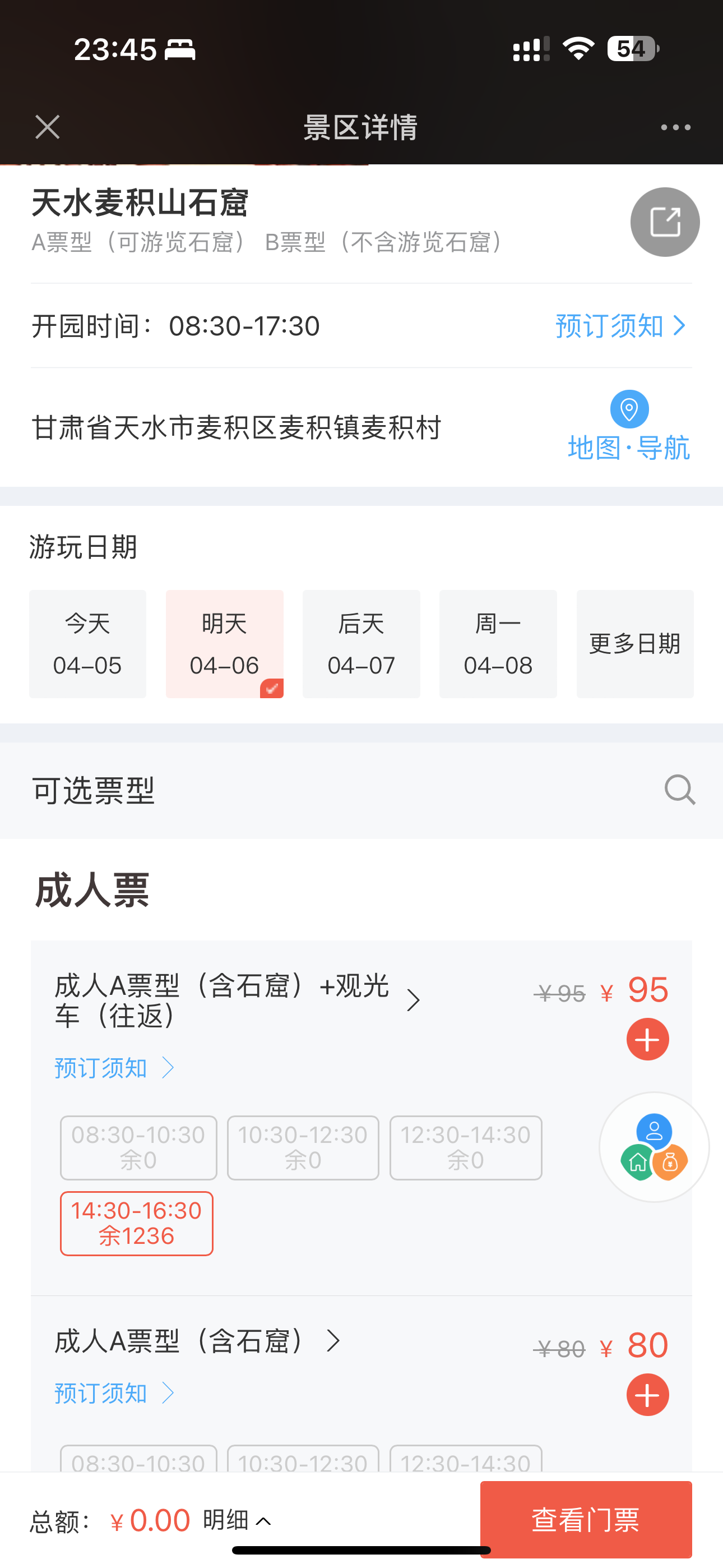Add one ¥95 成人A票型+观光车 ticket
This screenshot has width=723, height=1568.
point(647,1039)
